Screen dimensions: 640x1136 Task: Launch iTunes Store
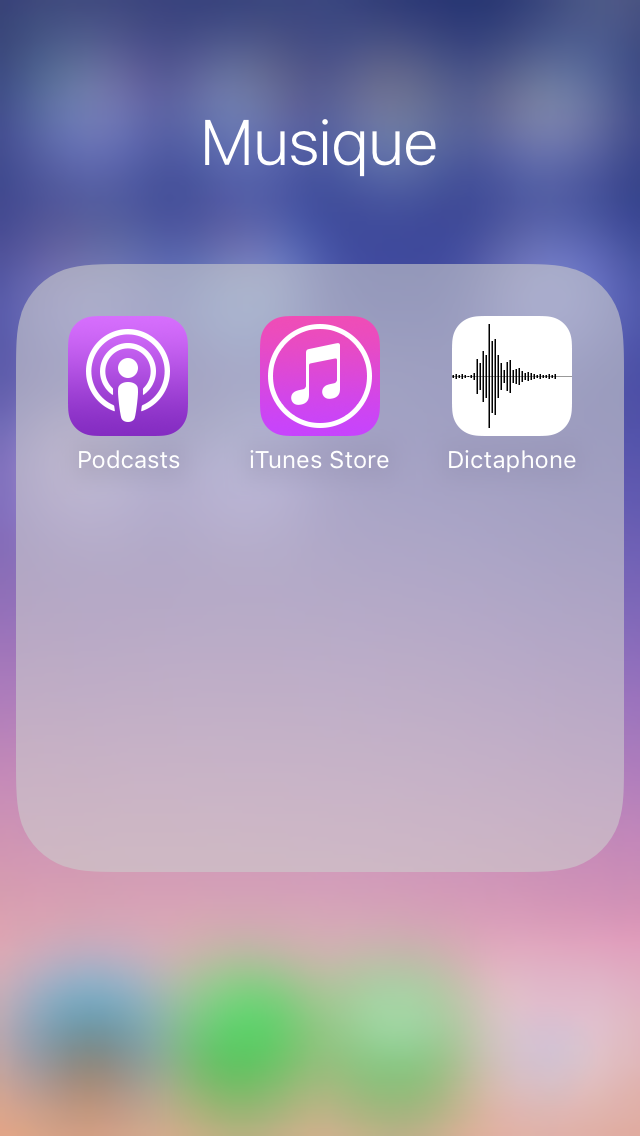[x=320, y=376]
